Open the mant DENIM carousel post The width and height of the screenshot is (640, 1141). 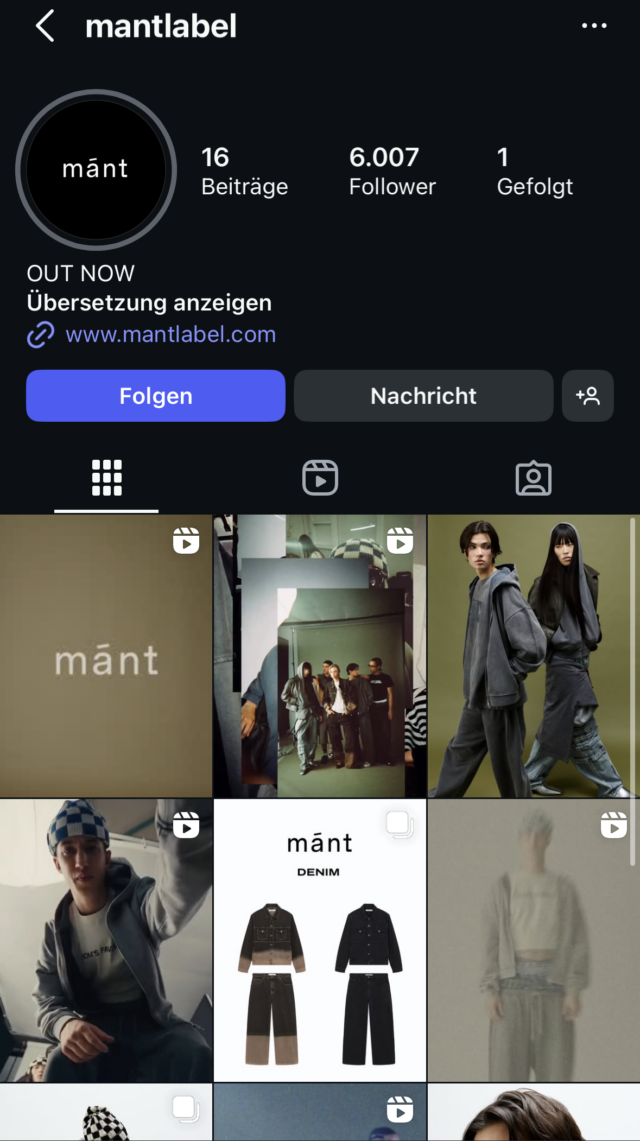pyautogui.click(x=320, y=940)
